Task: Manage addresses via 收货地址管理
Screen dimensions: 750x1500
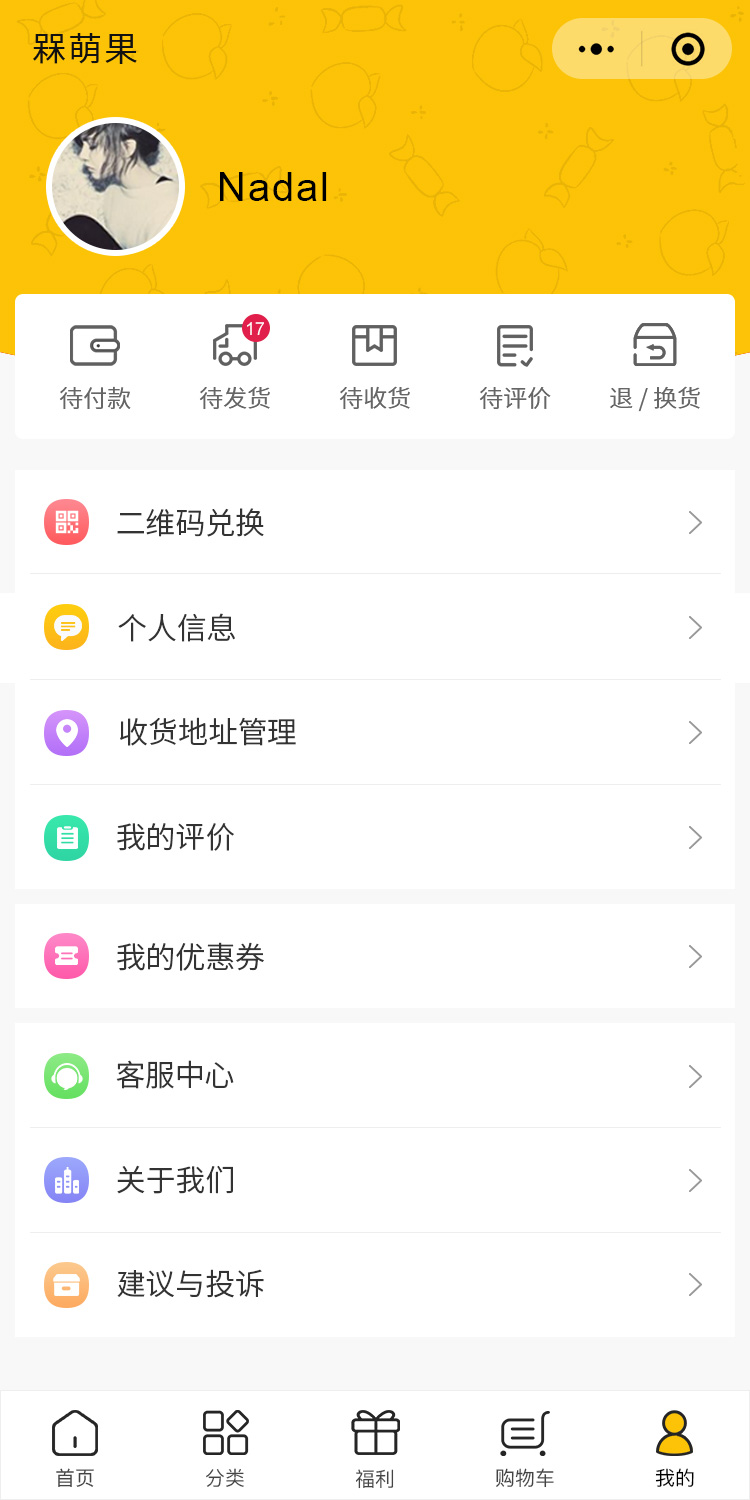Action: (375, 732)
